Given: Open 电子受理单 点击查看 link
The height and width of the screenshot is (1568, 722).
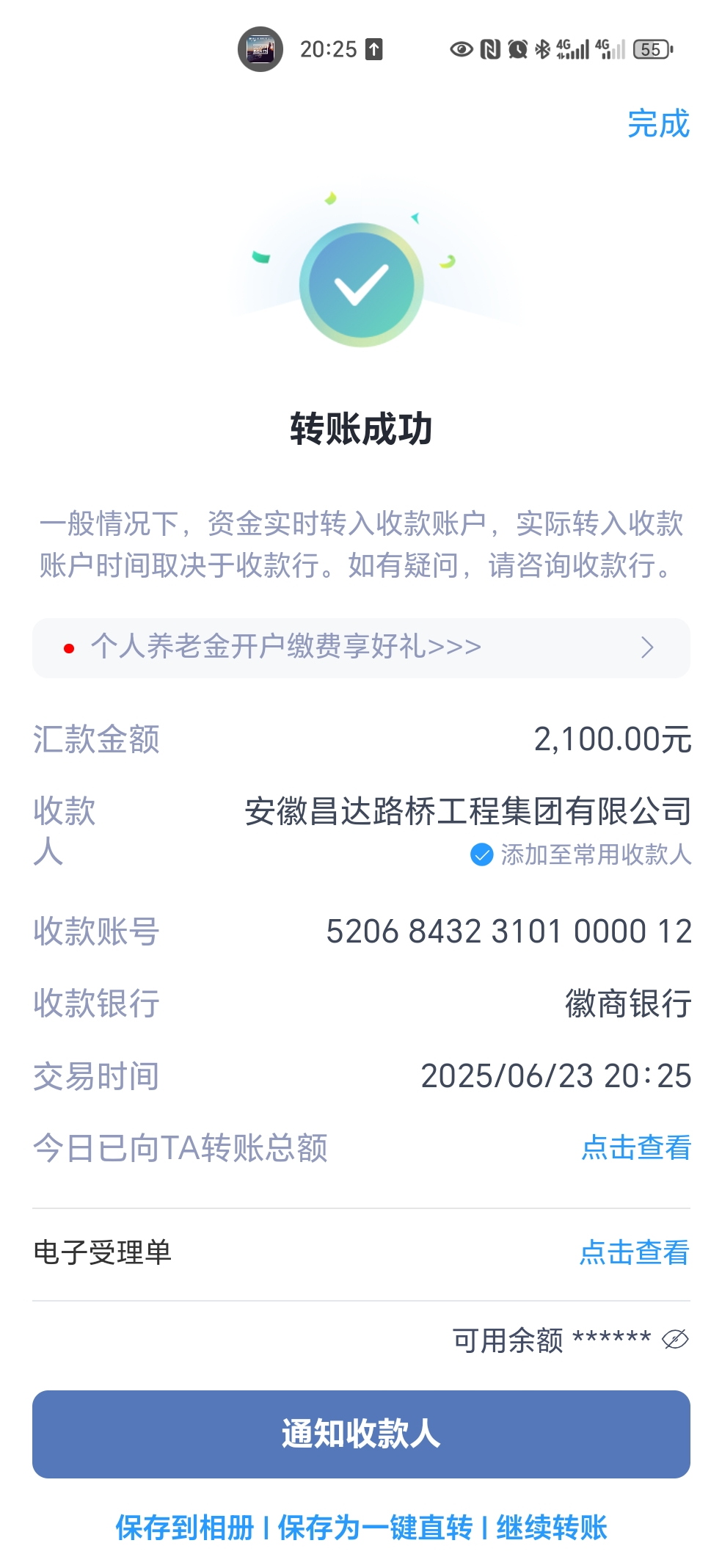Looking at the screenshot, I should [x=634, y=1252].
